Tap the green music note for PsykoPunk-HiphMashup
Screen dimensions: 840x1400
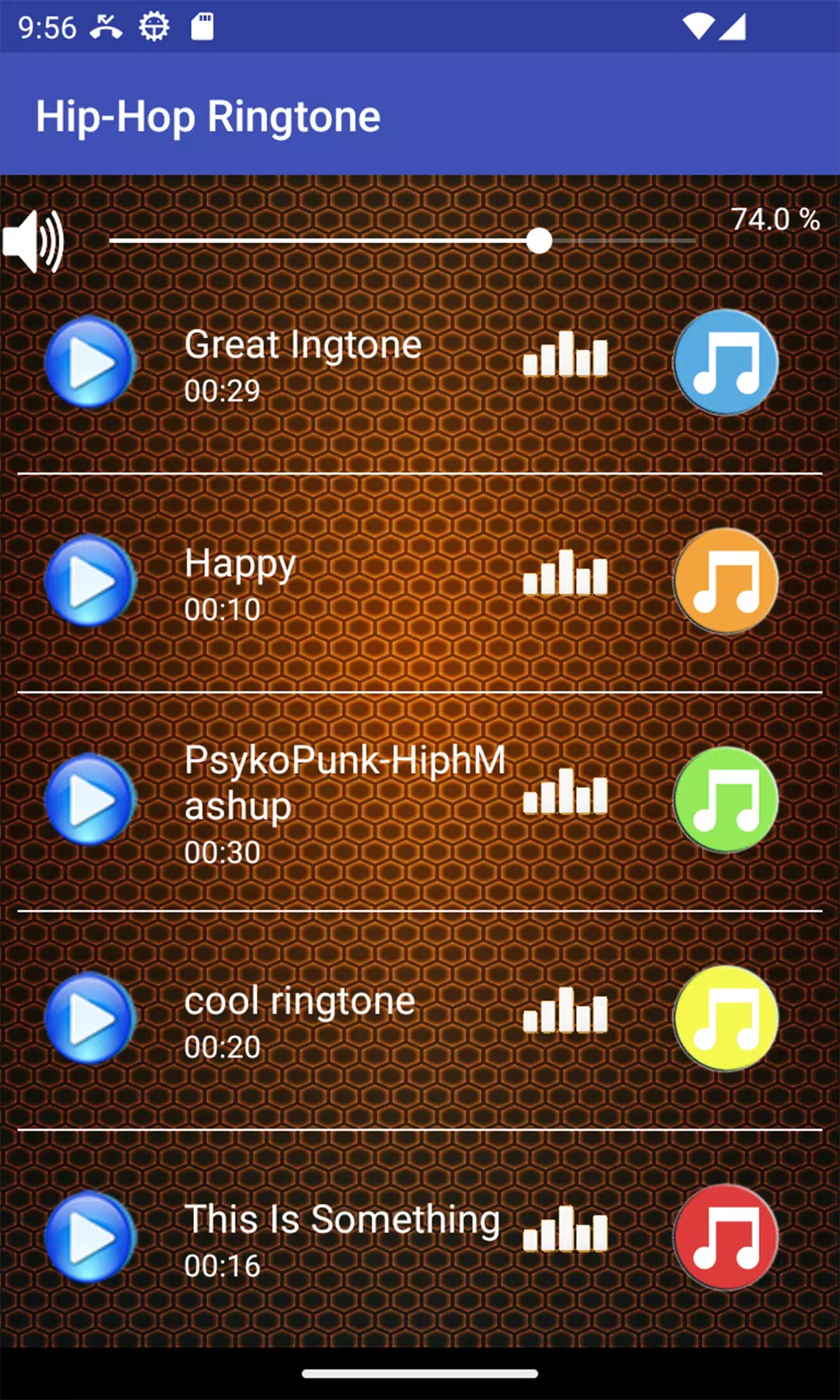coord(726,800)
